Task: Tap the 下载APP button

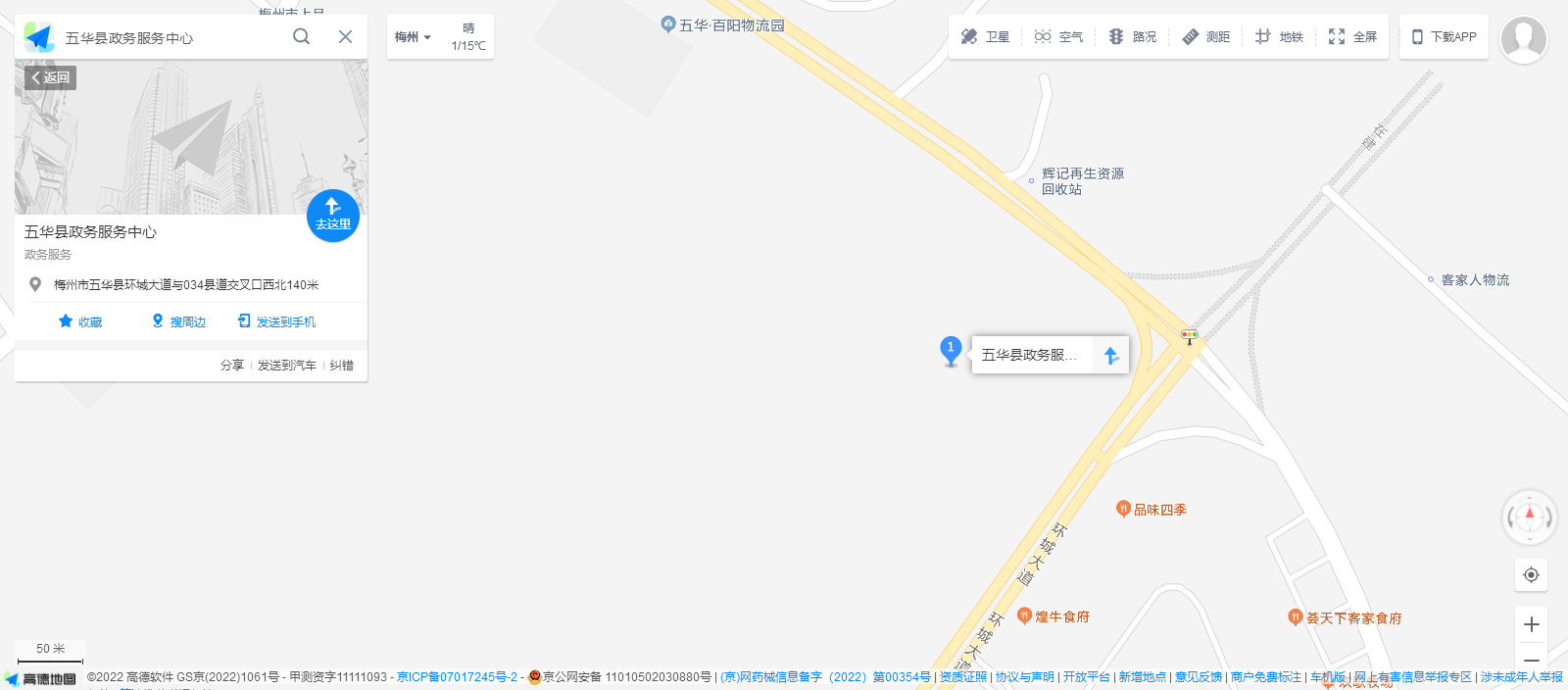Action: point(1444,36)
